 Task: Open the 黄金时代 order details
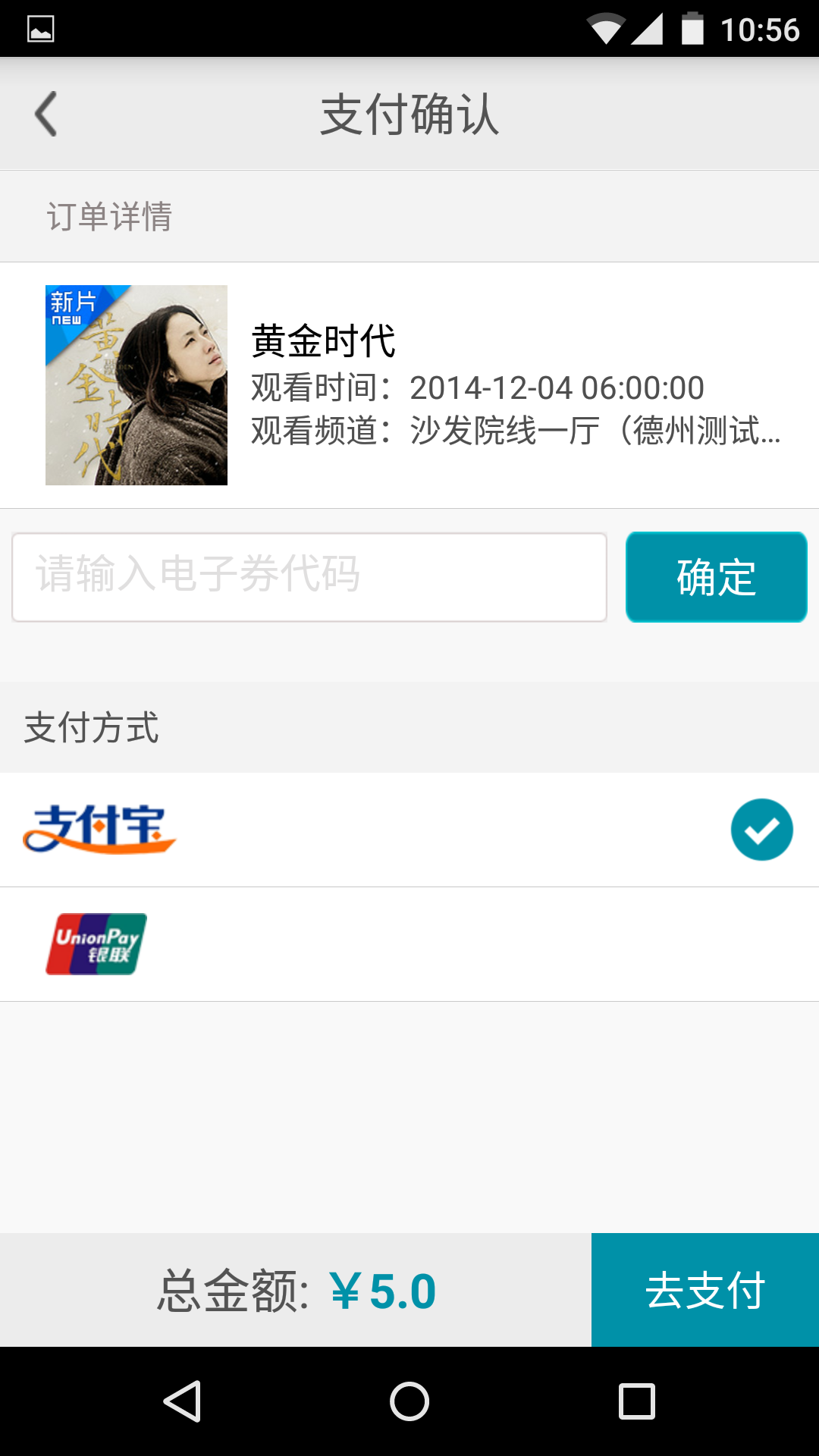click(409, 385)
